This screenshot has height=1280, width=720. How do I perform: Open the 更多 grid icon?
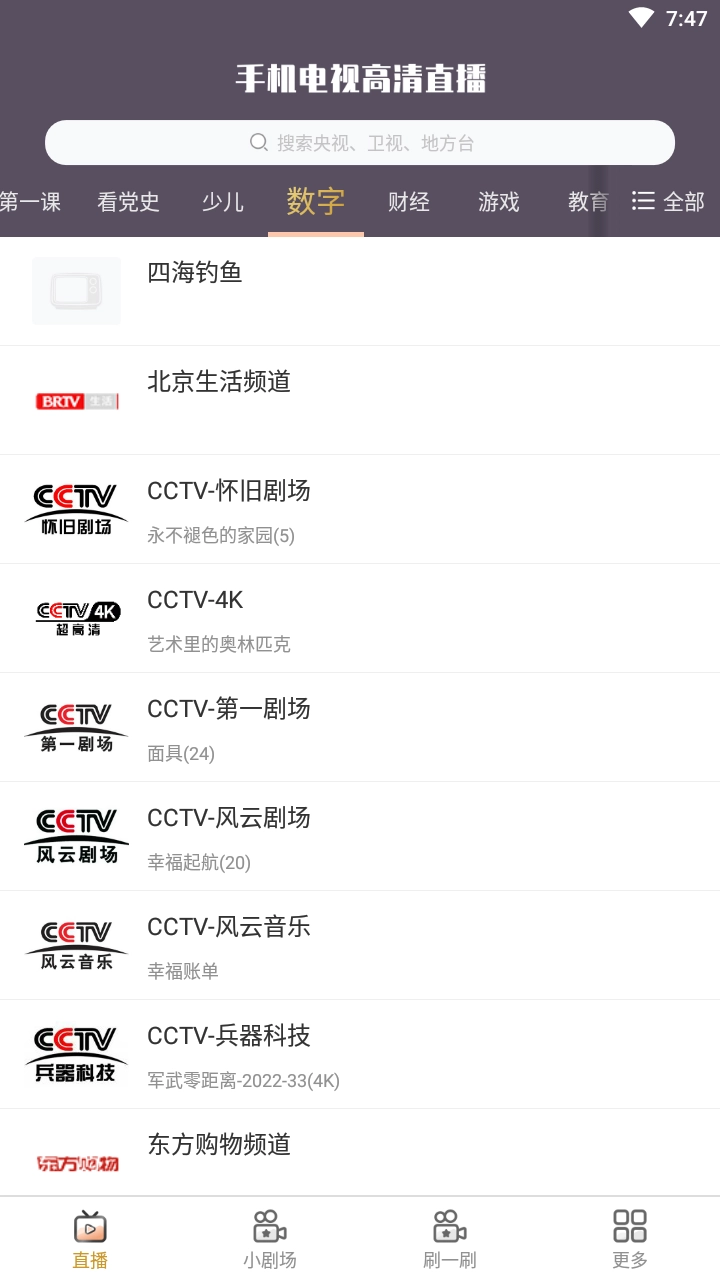[629, 1224]
